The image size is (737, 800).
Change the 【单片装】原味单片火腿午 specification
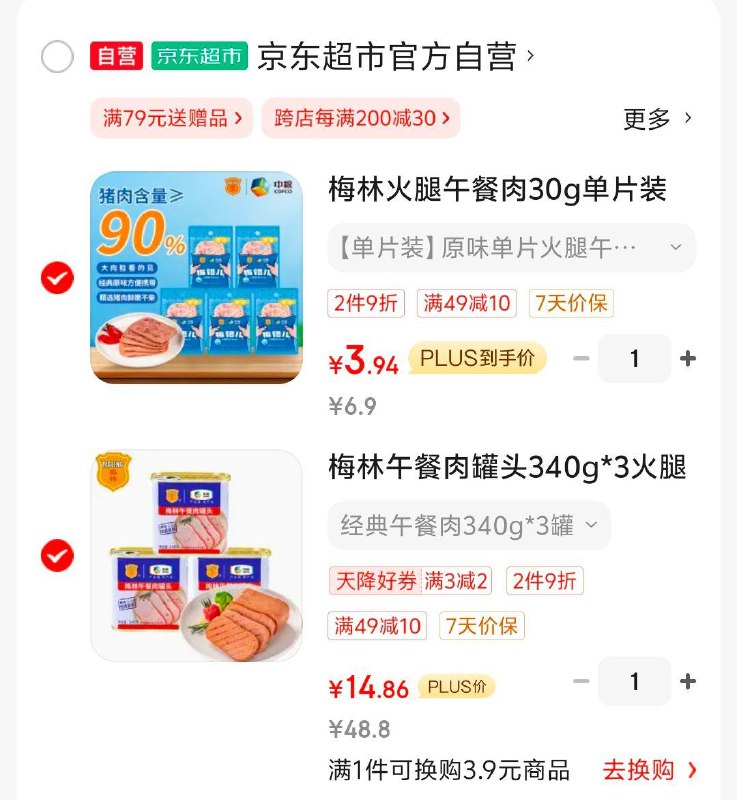point(511,247)
